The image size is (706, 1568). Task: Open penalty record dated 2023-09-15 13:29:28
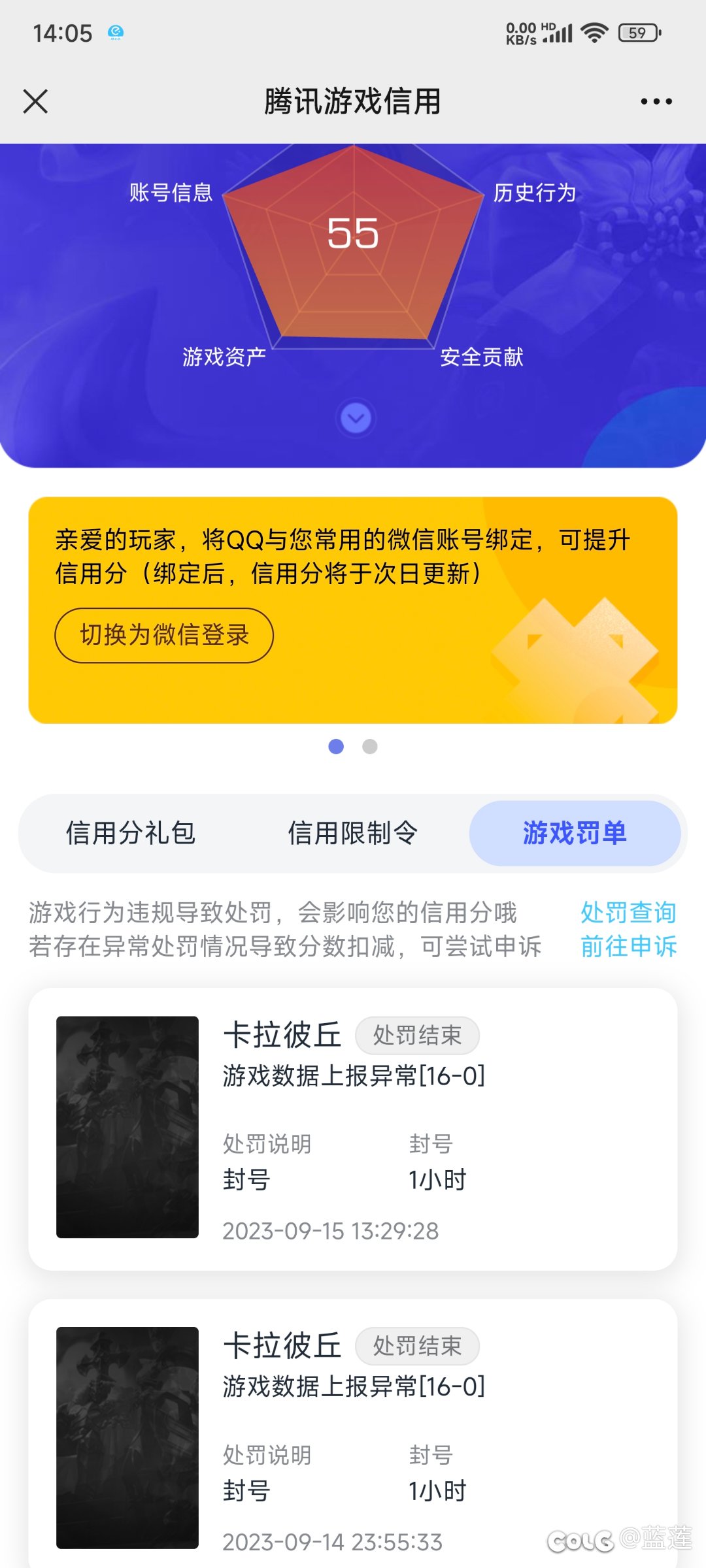[x=353, y=1129]
